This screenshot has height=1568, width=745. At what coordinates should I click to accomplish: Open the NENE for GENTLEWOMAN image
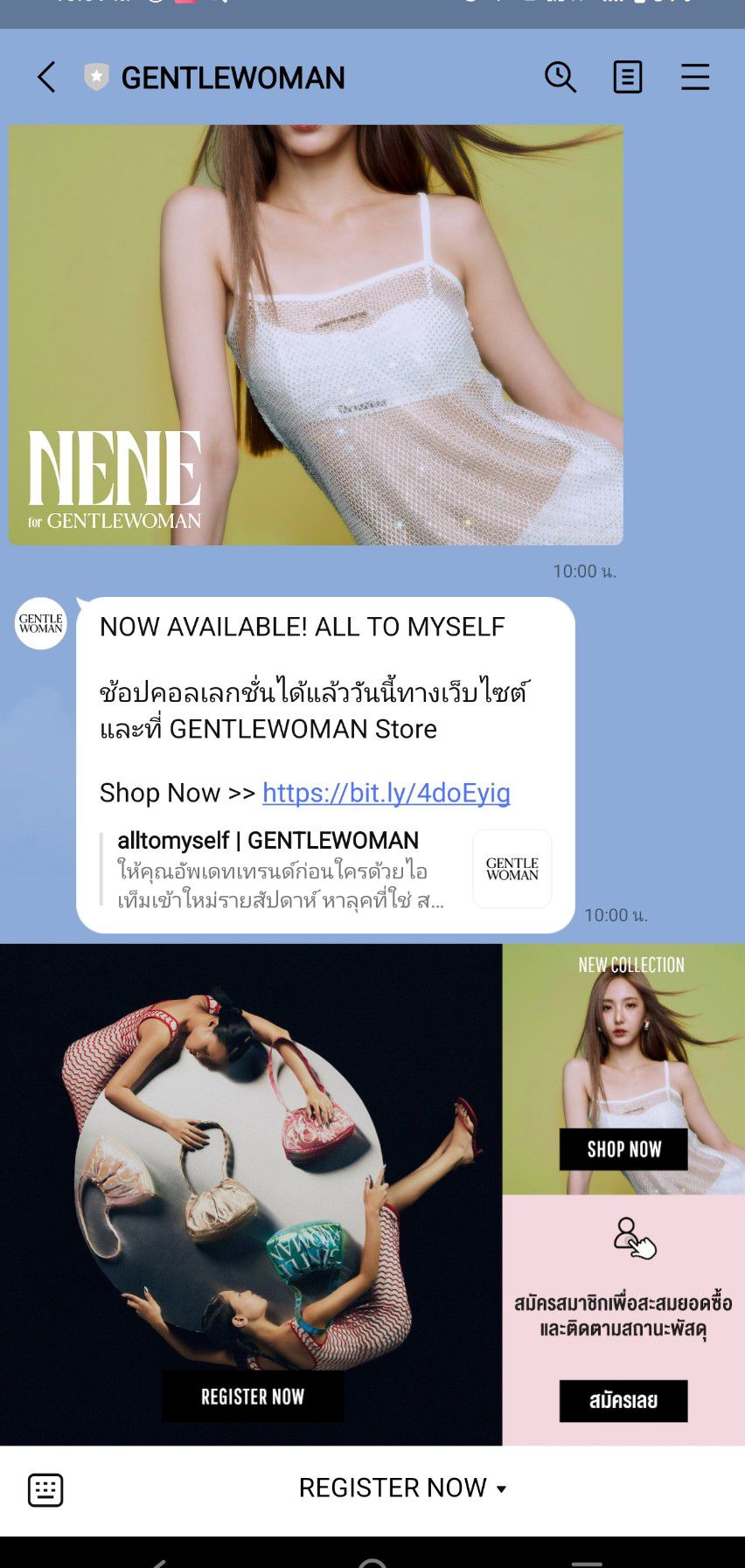pyautogui.click(x=316, y=335)
